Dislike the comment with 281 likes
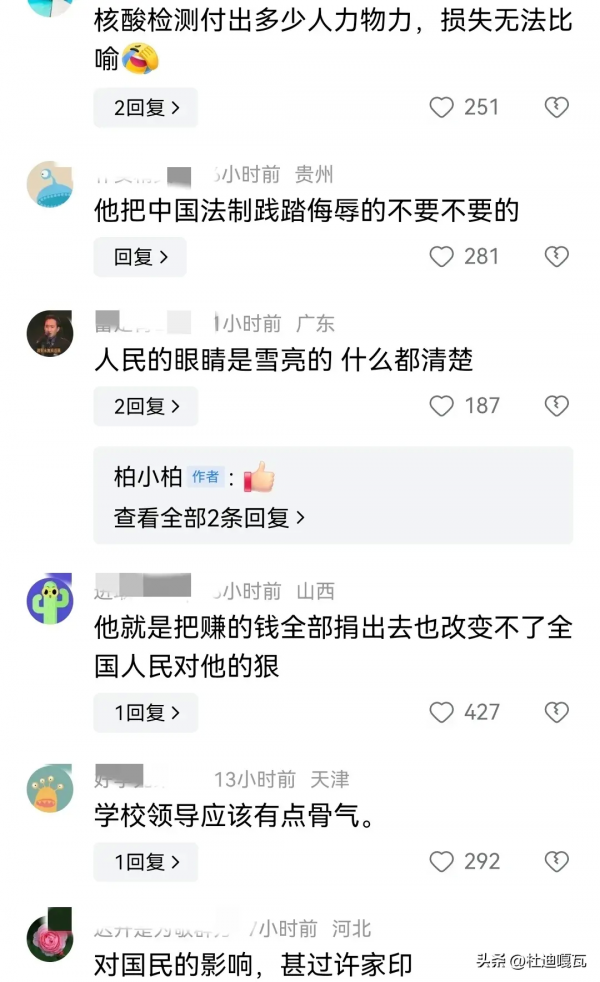This screenshot has width=600, height=982. (556, 257)
